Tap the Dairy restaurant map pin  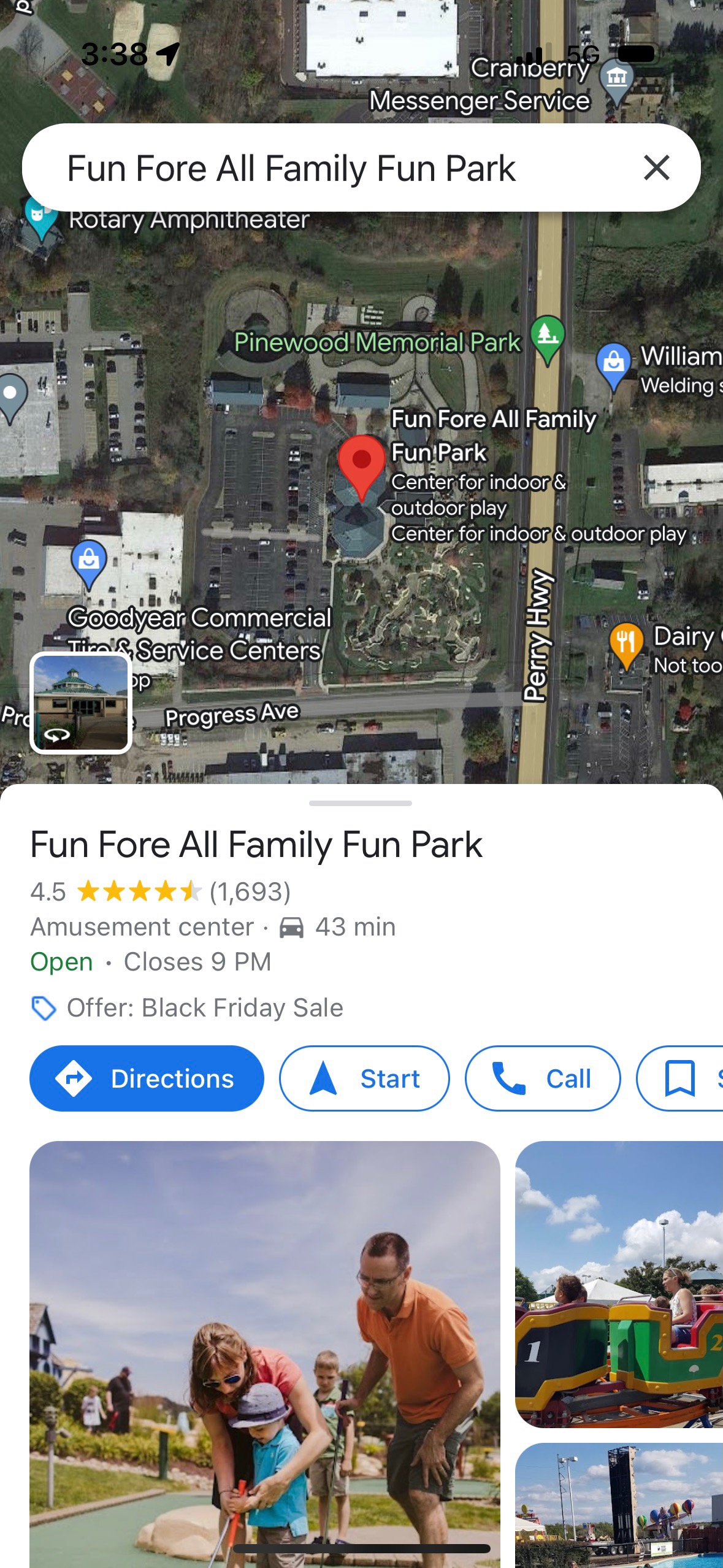click(626, 644)
